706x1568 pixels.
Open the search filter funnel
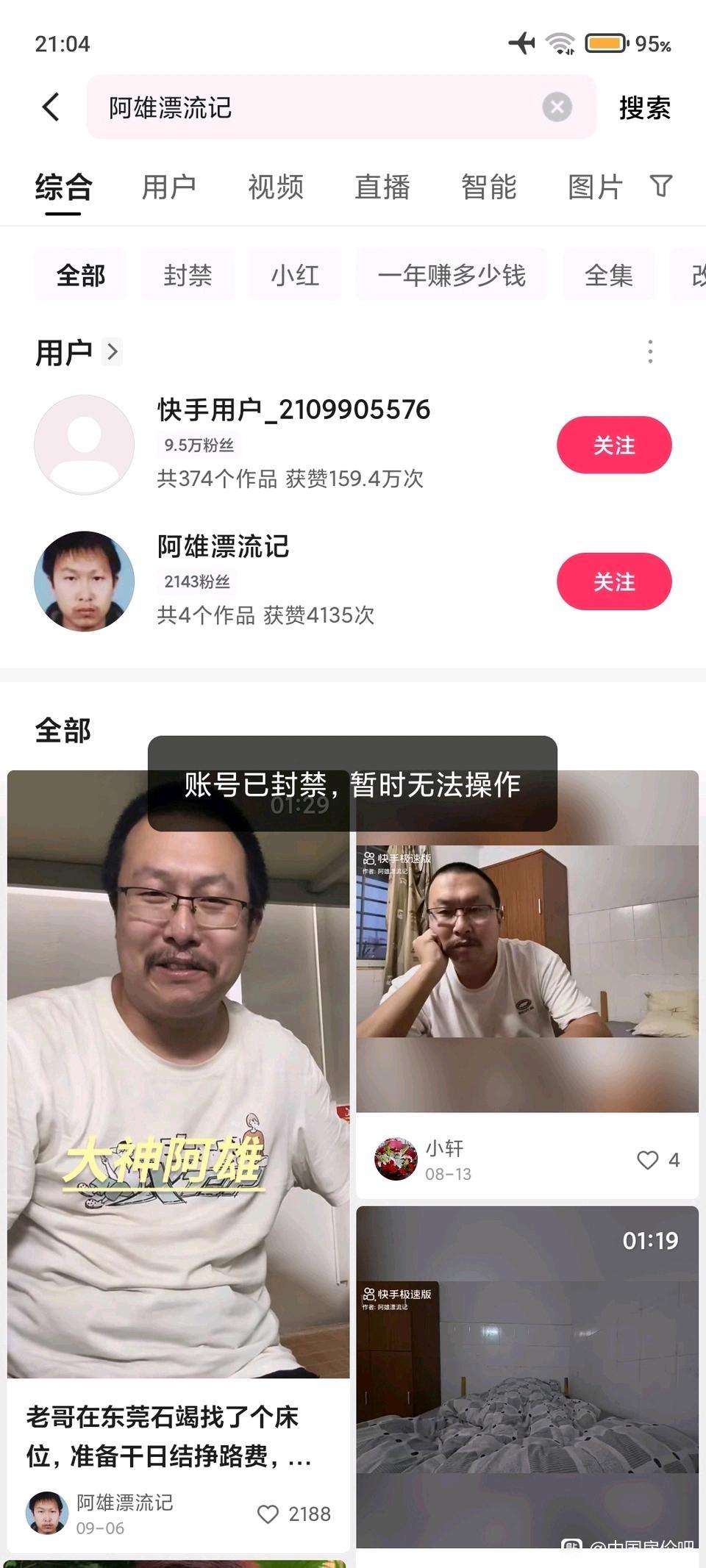tap(661, 186)
